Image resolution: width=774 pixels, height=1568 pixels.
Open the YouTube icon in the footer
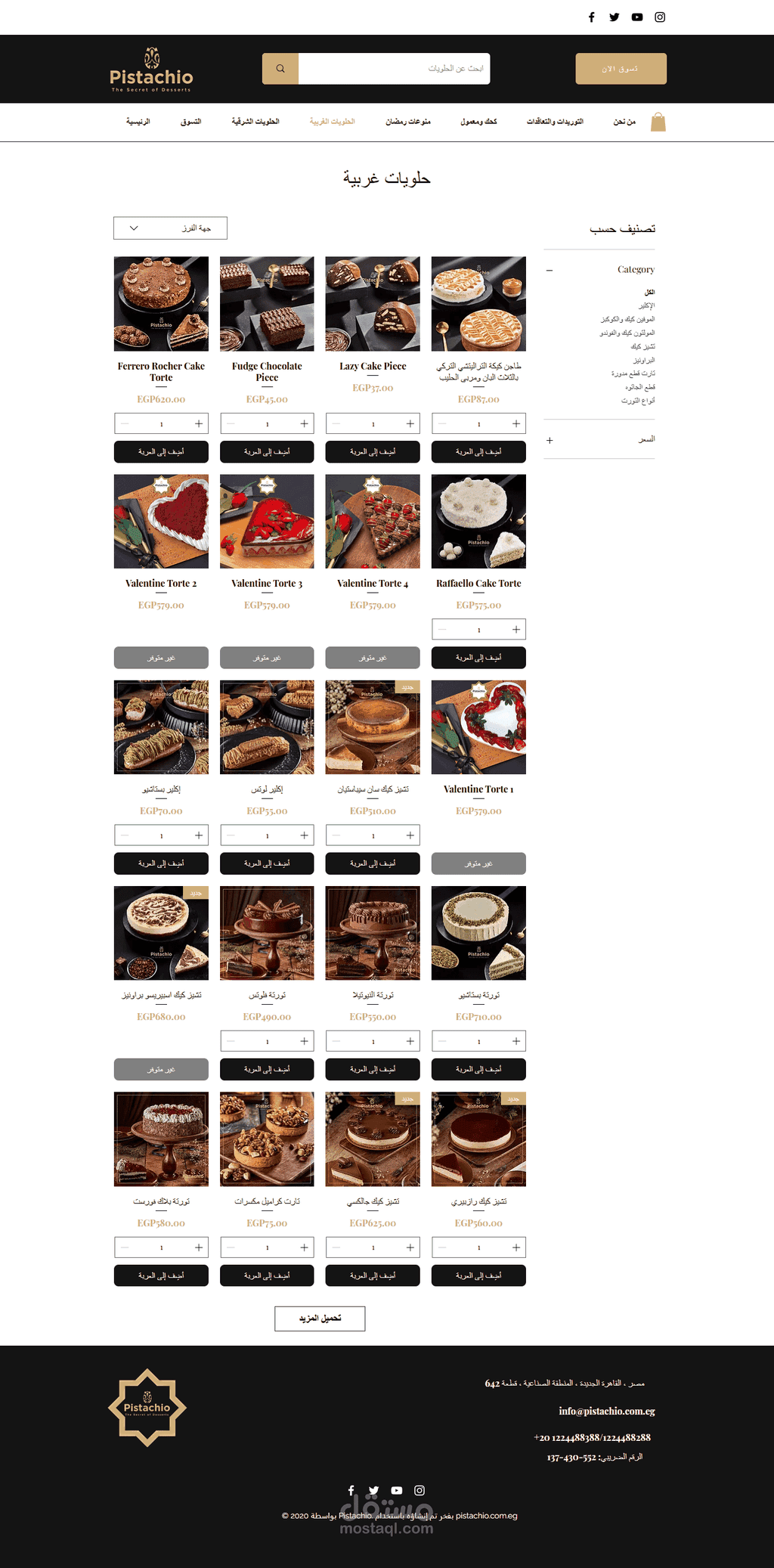(397, 1491)
